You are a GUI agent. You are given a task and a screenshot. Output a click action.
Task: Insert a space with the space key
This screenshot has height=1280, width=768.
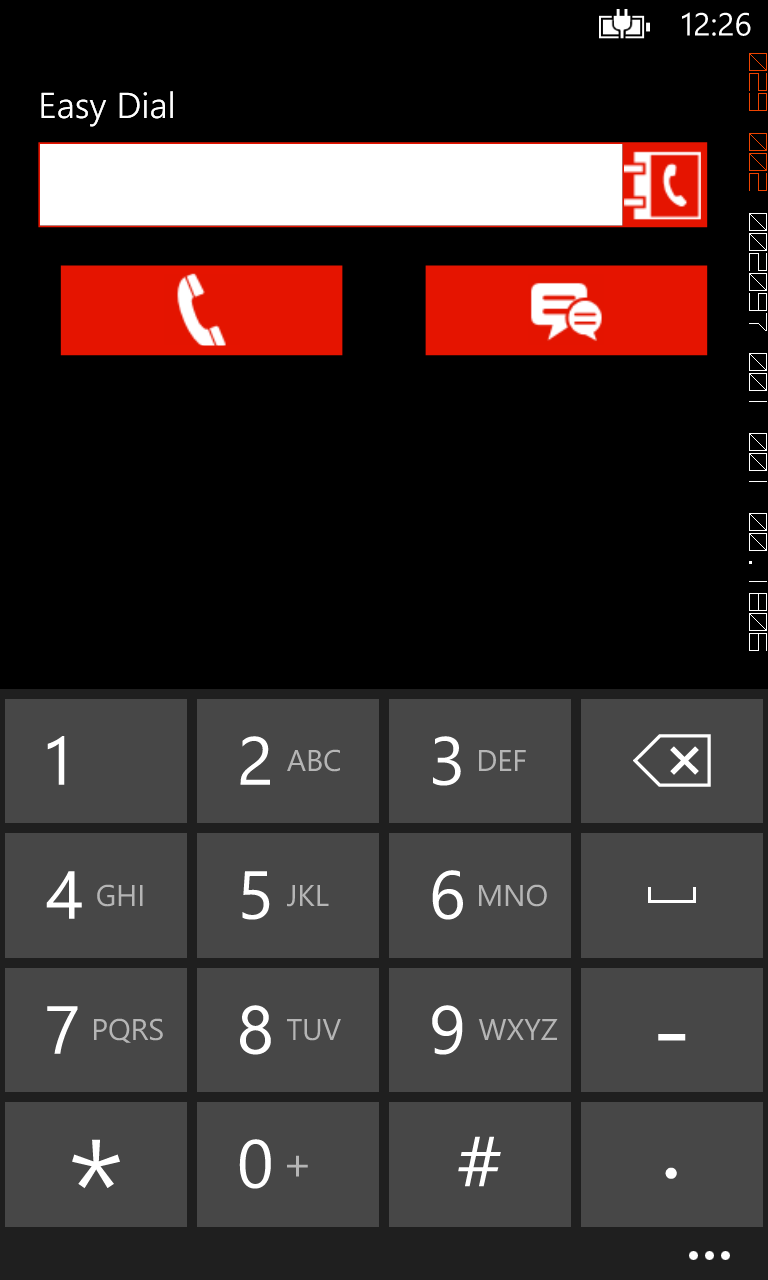[672, 895]
